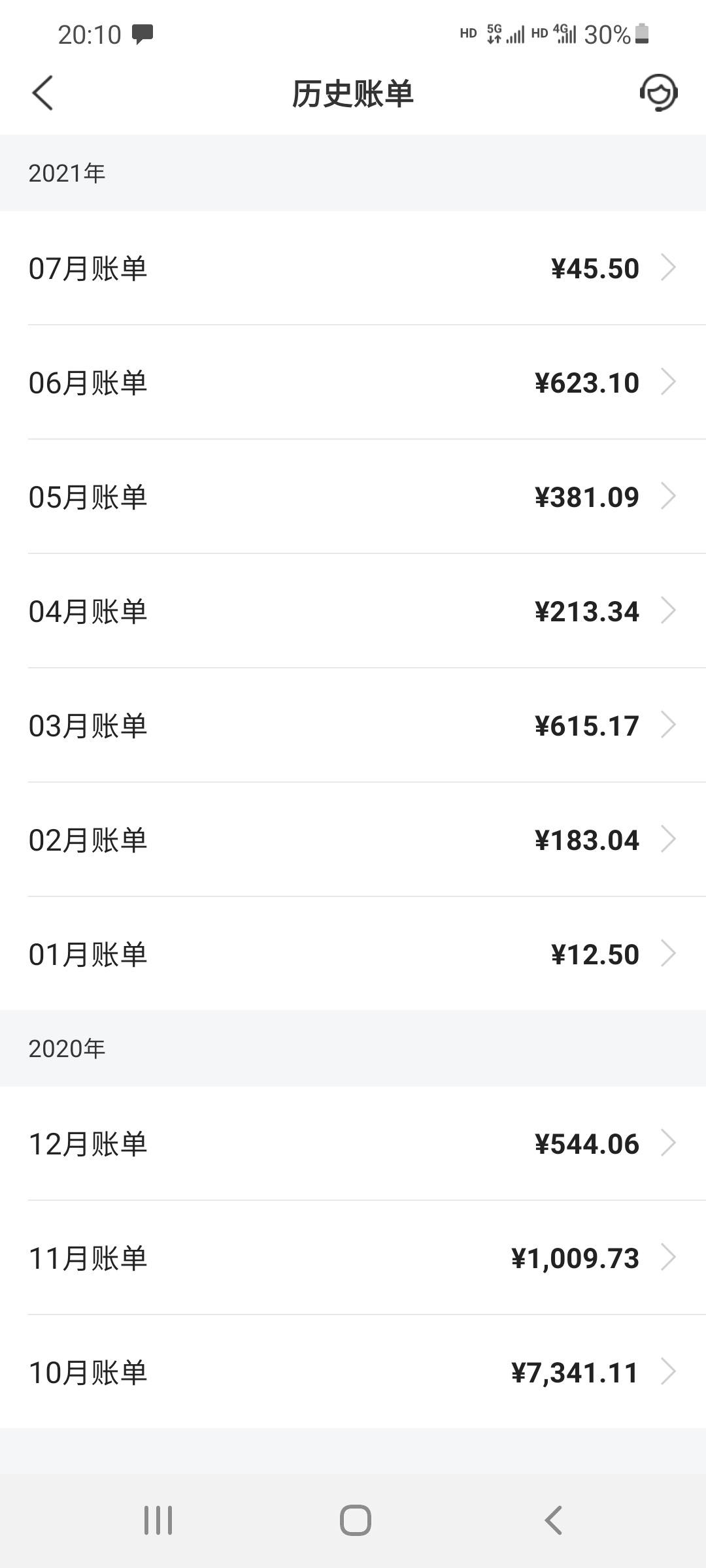The image size is (706, 1568).
Task: View the 06月账单 of ¥623.10
Action: tap(353, 382)
